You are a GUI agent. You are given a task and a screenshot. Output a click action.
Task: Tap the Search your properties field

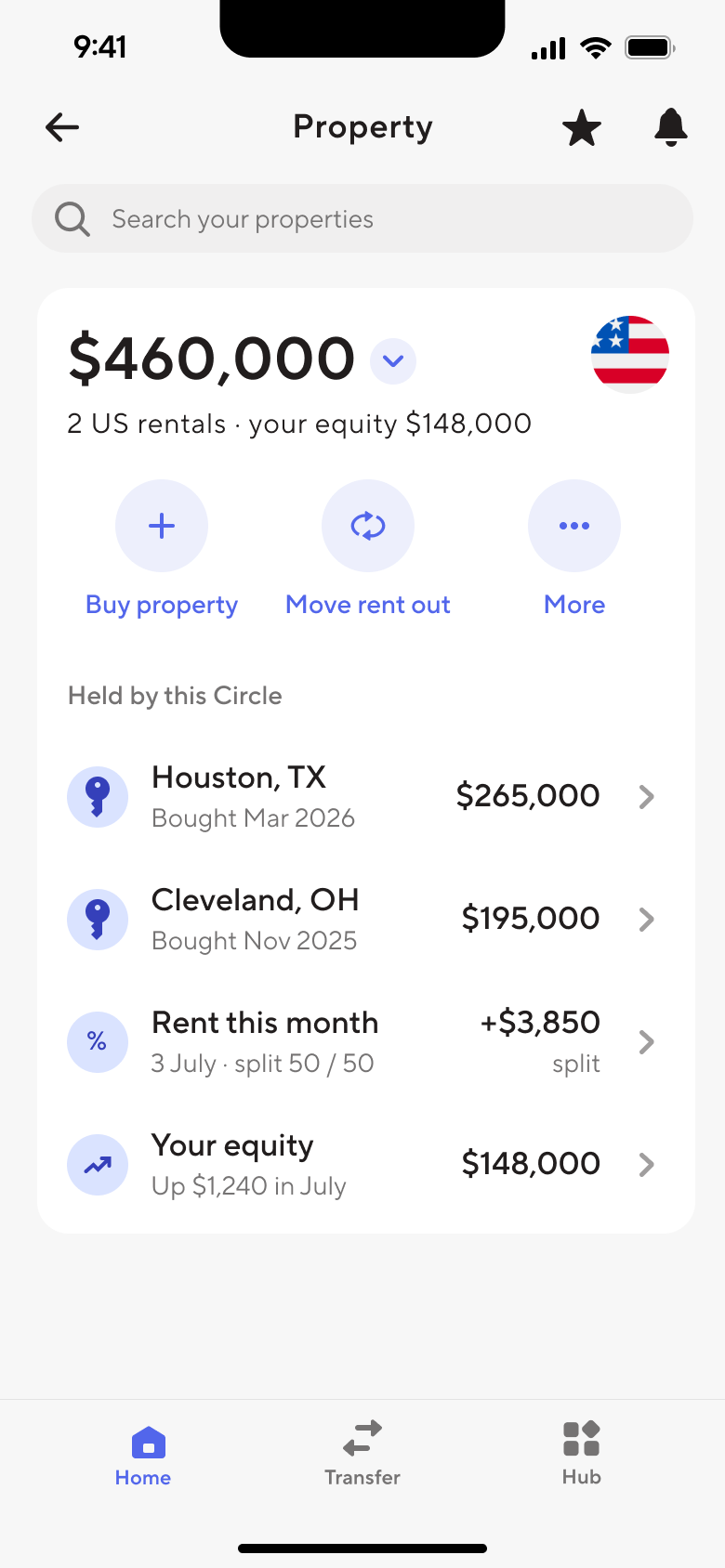pyautogui.click(x=362, y=218)
